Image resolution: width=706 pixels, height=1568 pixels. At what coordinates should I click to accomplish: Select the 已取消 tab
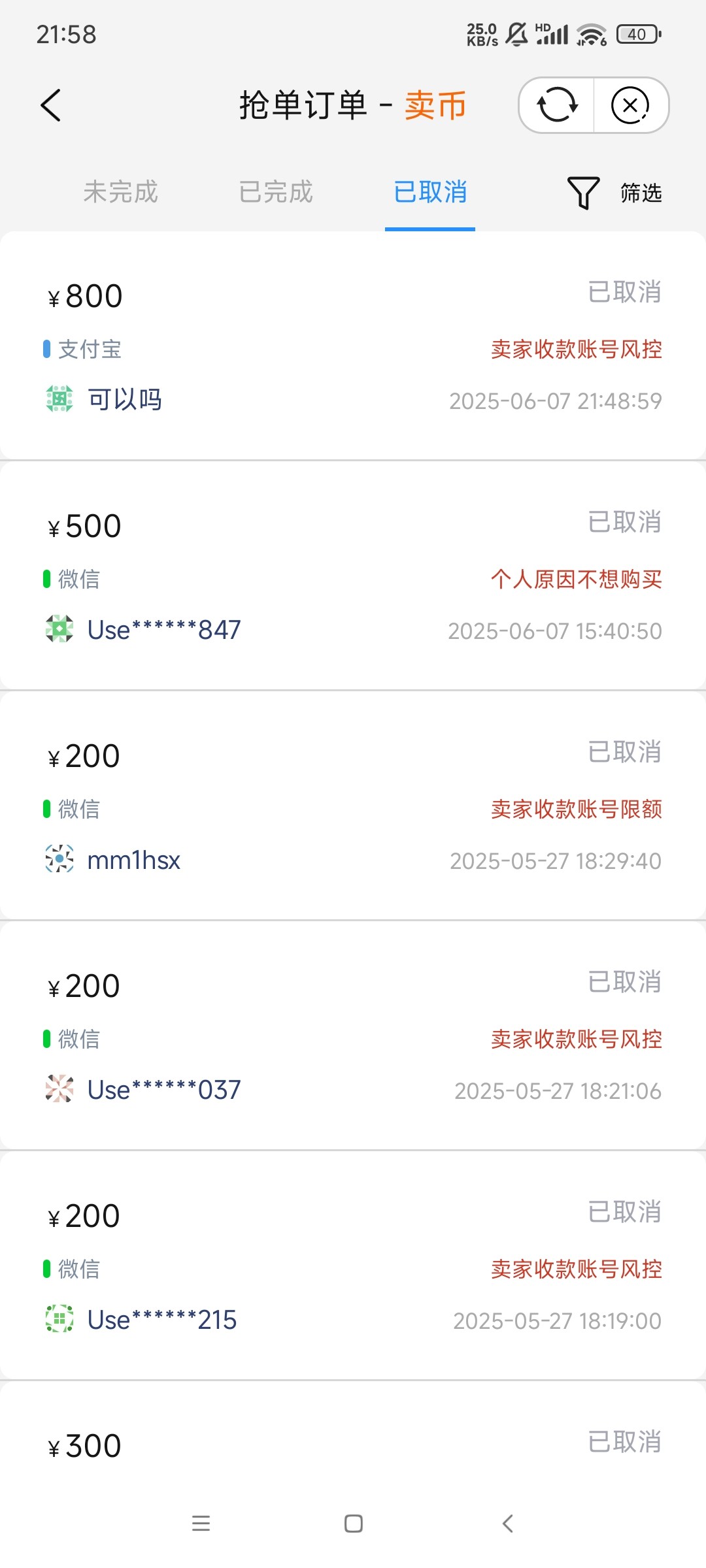click(430, 192)
